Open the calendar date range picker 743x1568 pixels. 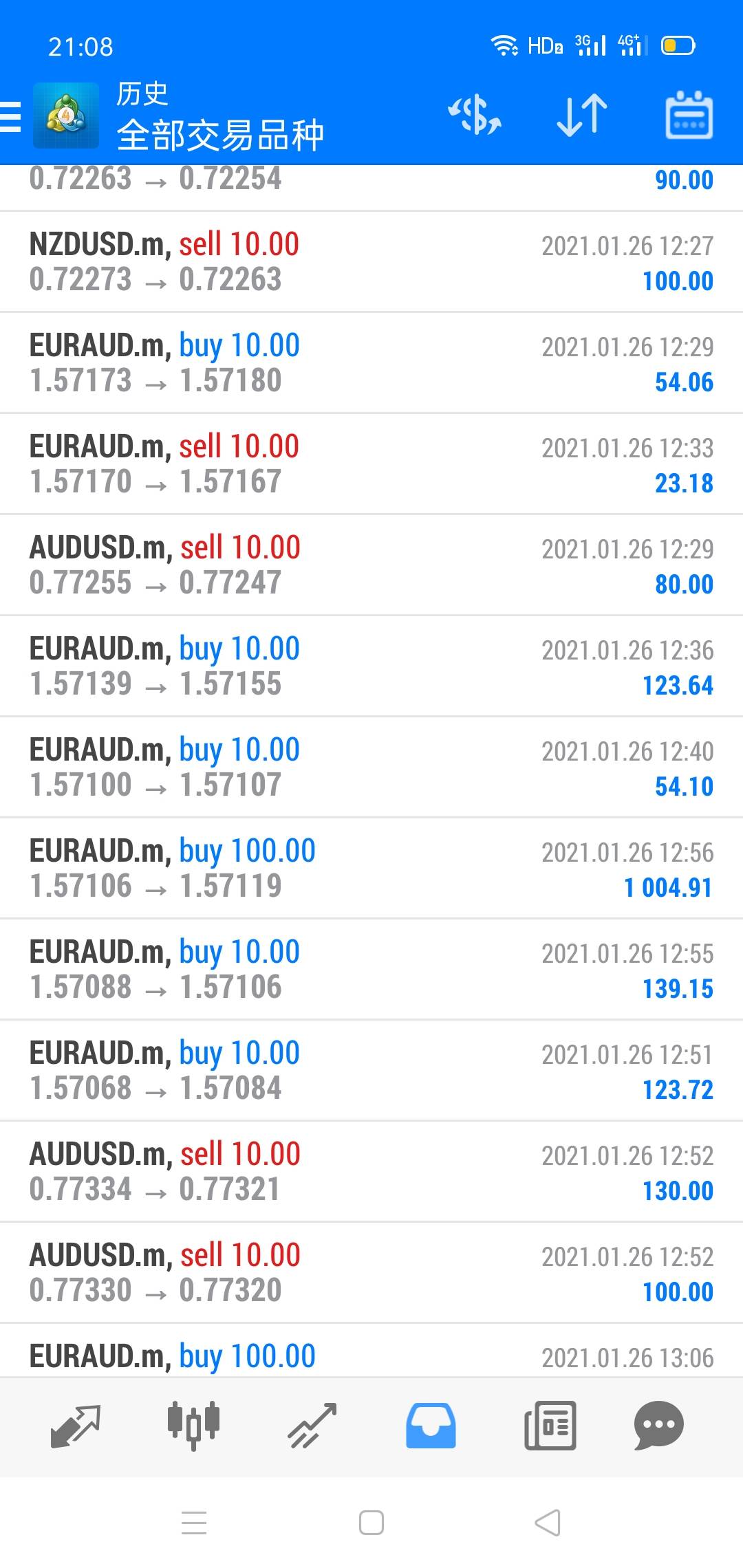pos(689,114)
